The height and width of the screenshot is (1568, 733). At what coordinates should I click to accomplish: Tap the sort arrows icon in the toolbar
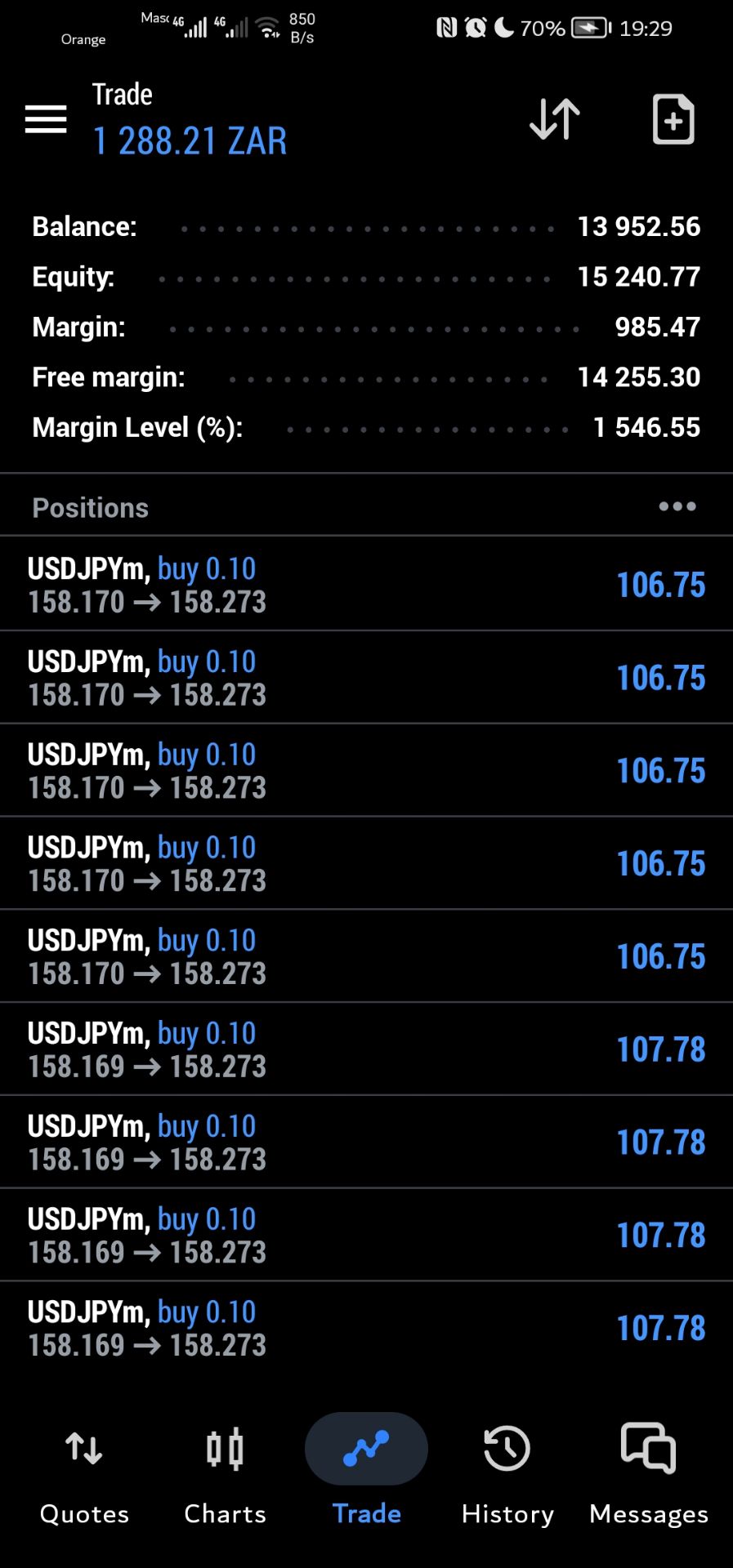555,119
